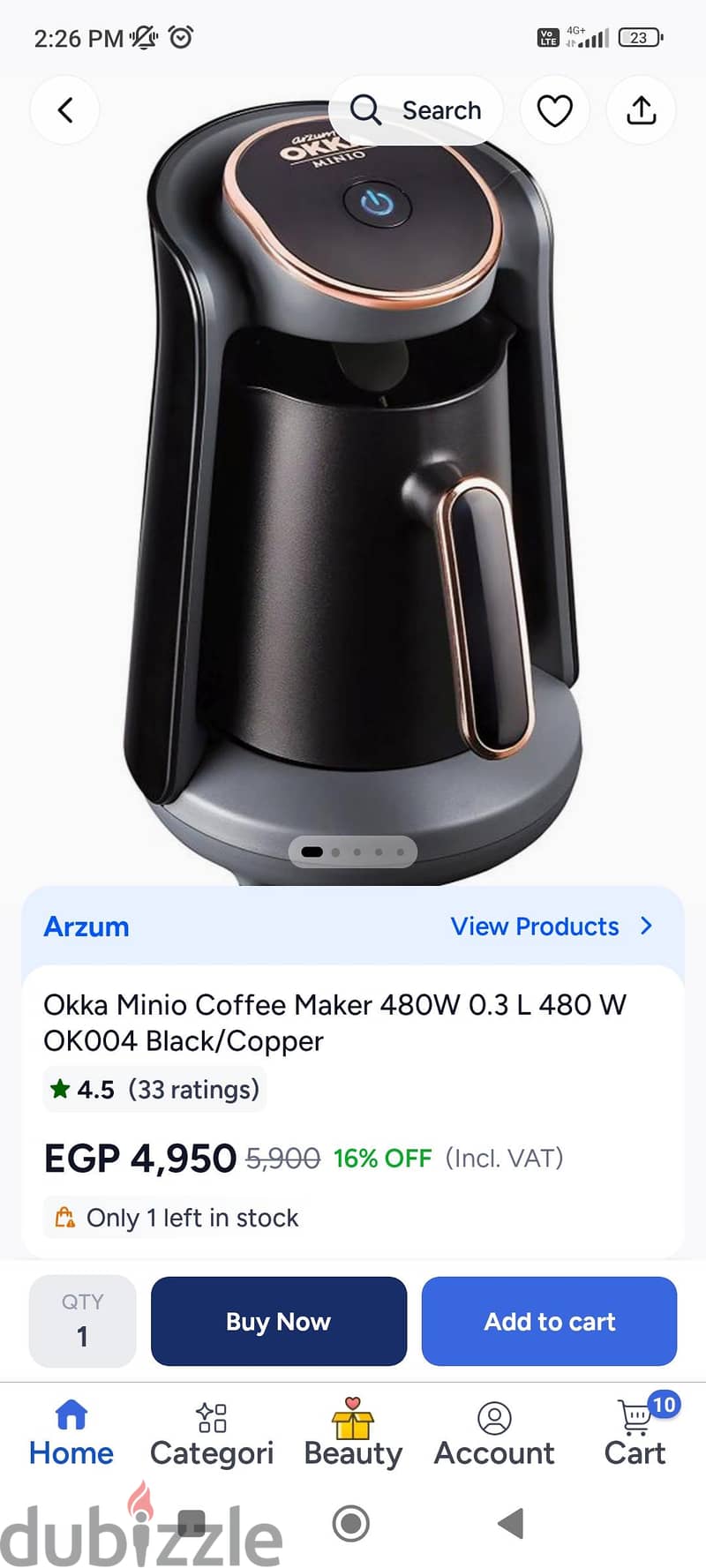This screenshot has width=706, height=1568.
Task: Open the Search box
Action: point(416,110)
